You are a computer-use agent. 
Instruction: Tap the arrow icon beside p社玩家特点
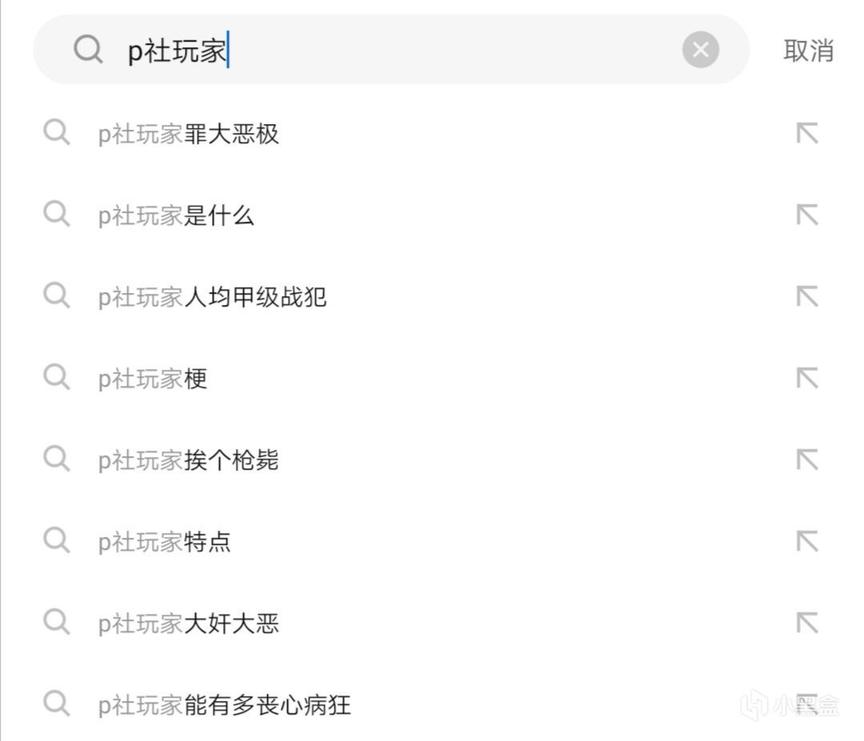pyautogui.click(x=807, y=541)
